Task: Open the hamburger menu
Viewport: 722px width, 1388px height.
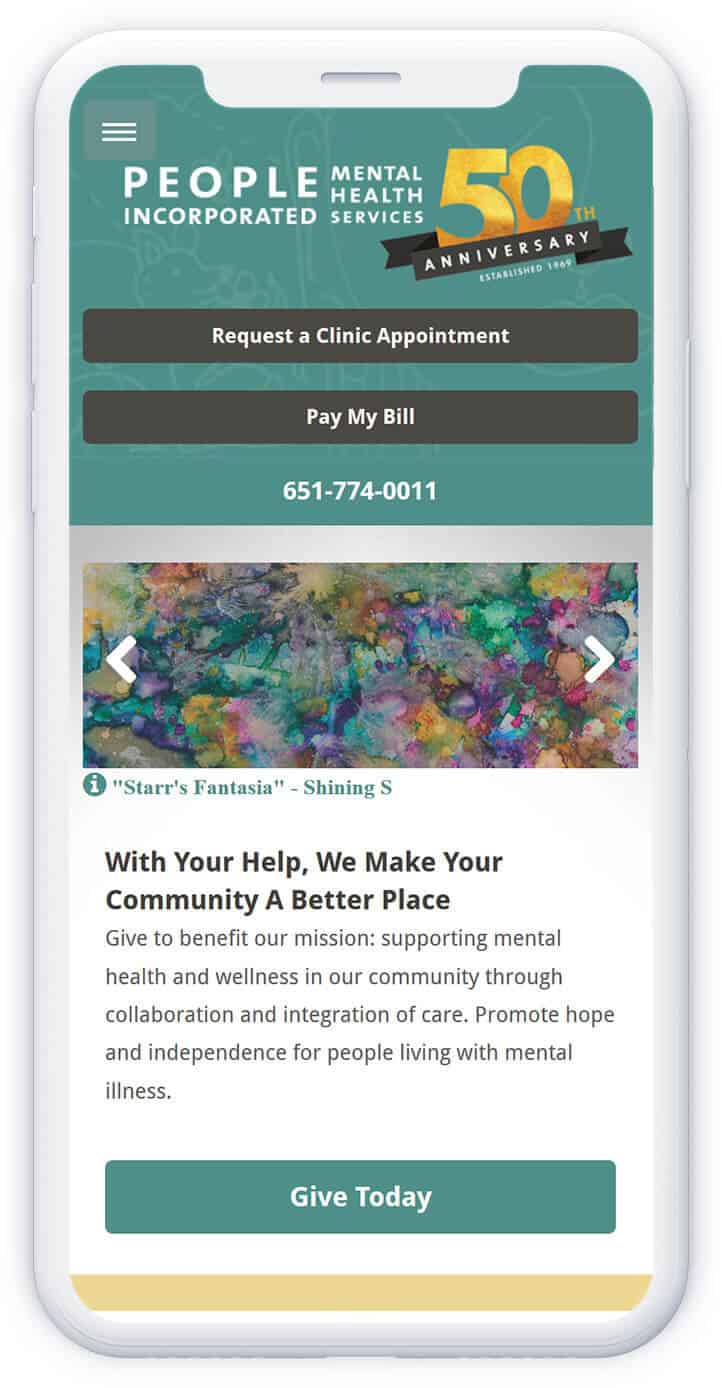Action: coord(119,131)
